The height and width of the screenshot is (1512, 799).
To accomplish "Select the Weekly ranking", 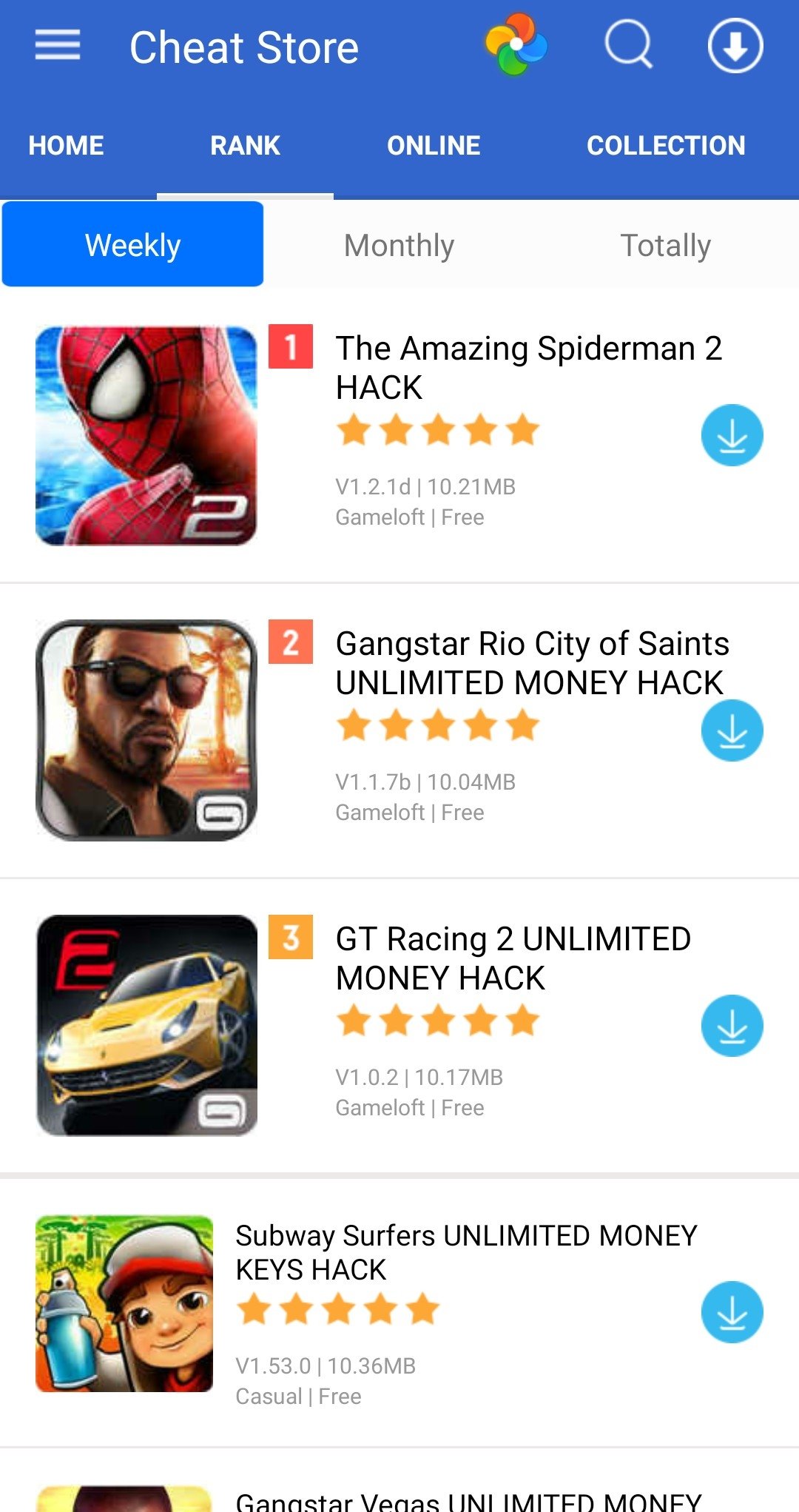I will pyautogui.click(x=133, y=244).
